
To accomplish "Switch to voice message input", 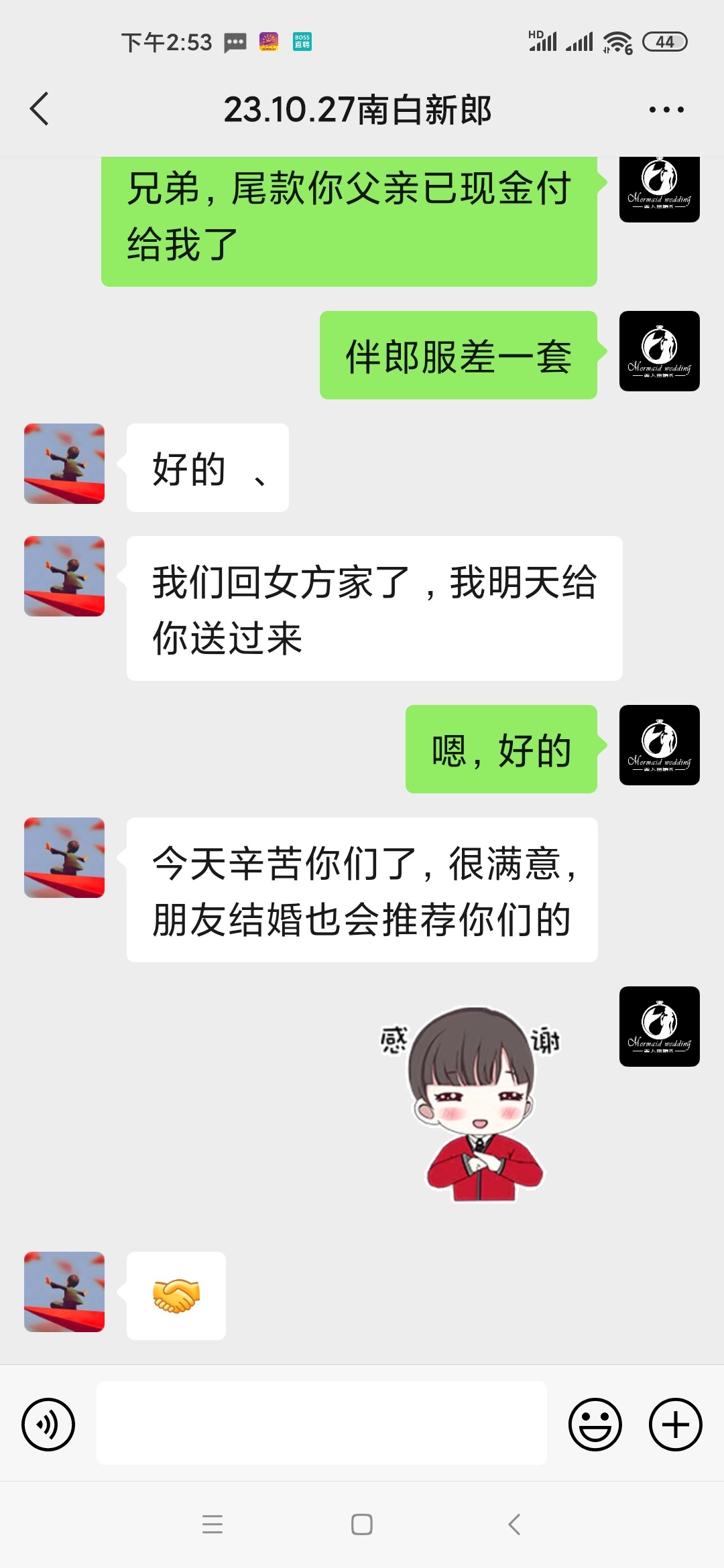I will [x=48, y=1424].
